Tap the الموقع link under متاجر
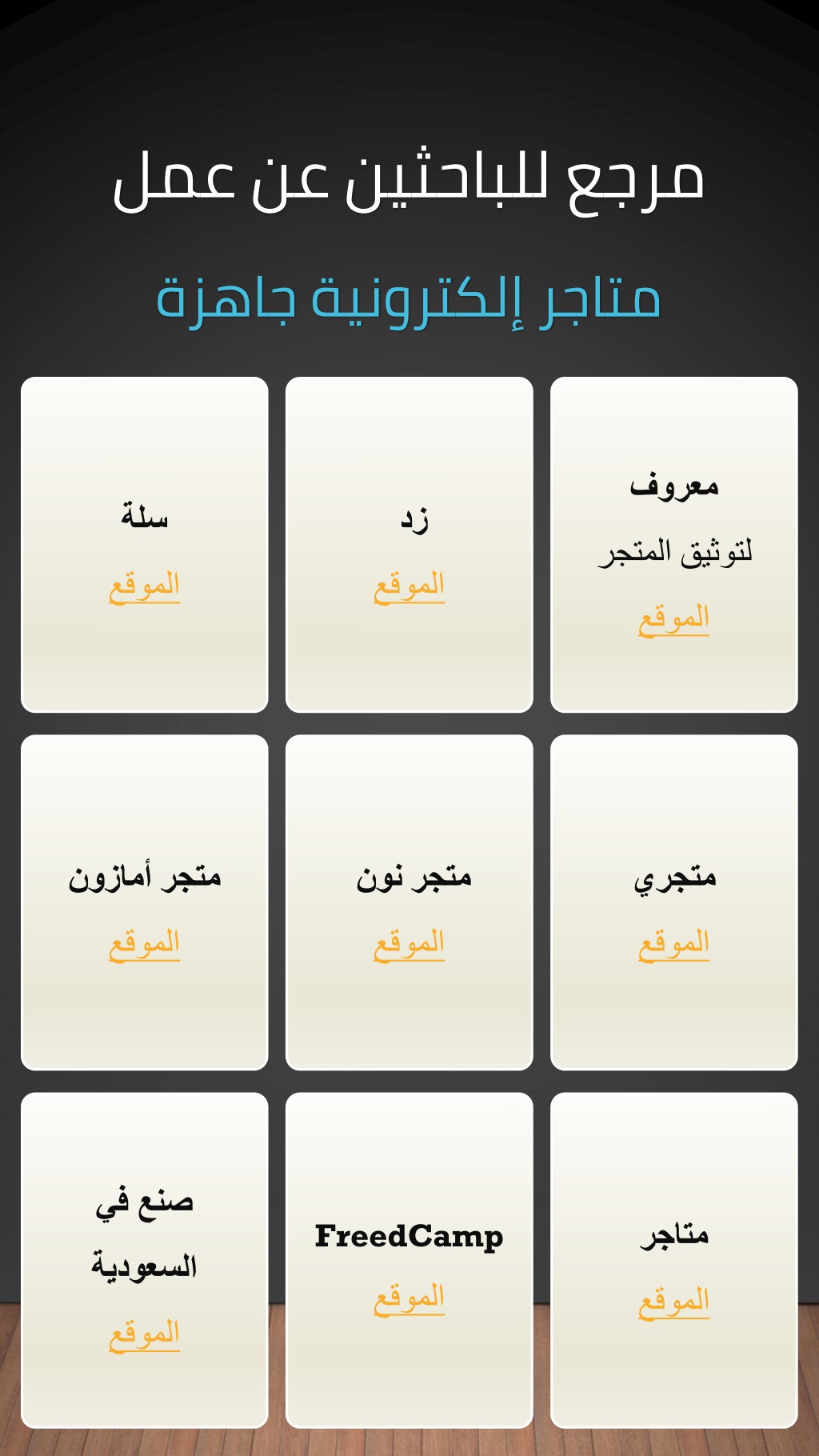The height and width of the screenshot is (1456, 819). (673, 1301)
